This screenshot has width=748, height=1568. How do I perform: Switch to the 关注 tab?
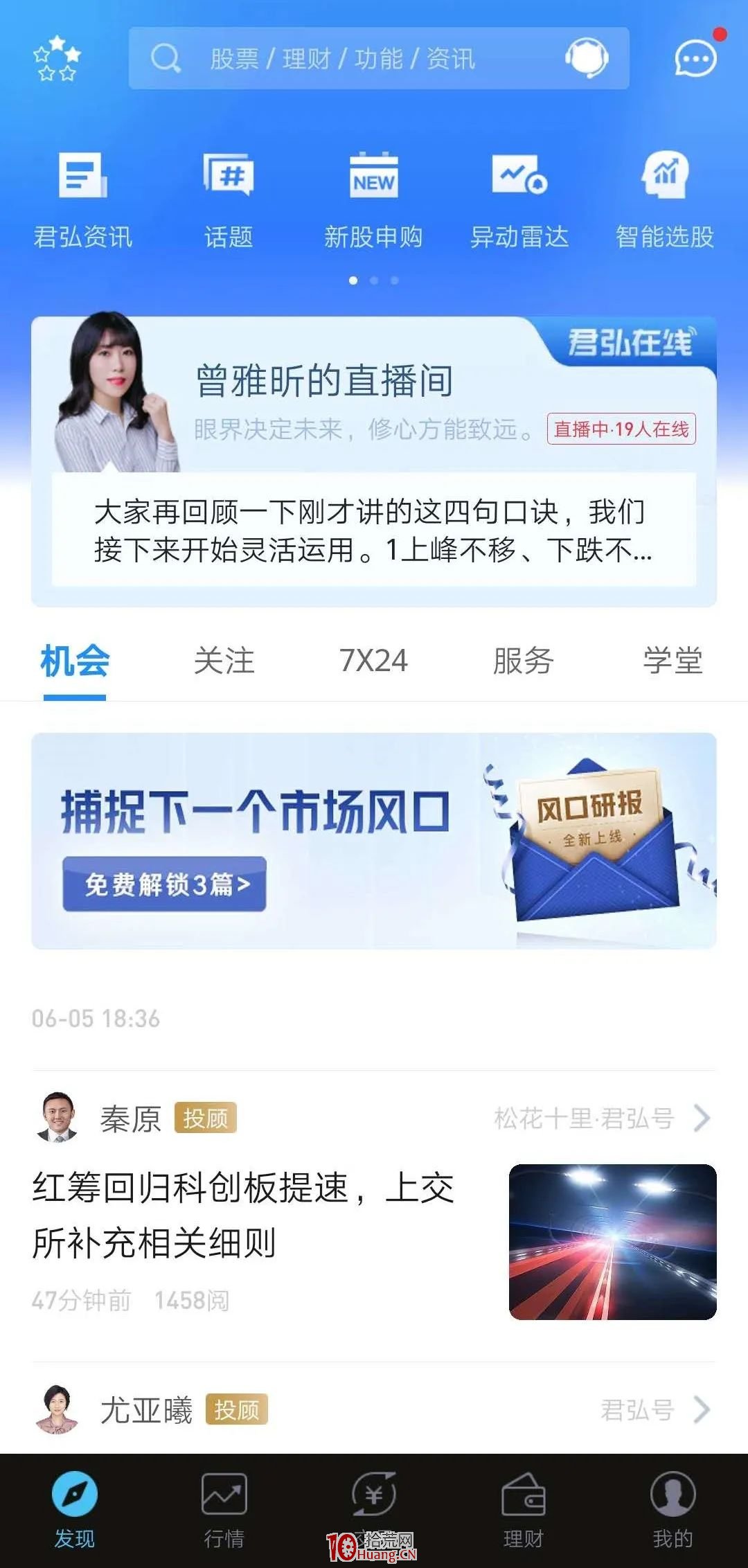224,661
